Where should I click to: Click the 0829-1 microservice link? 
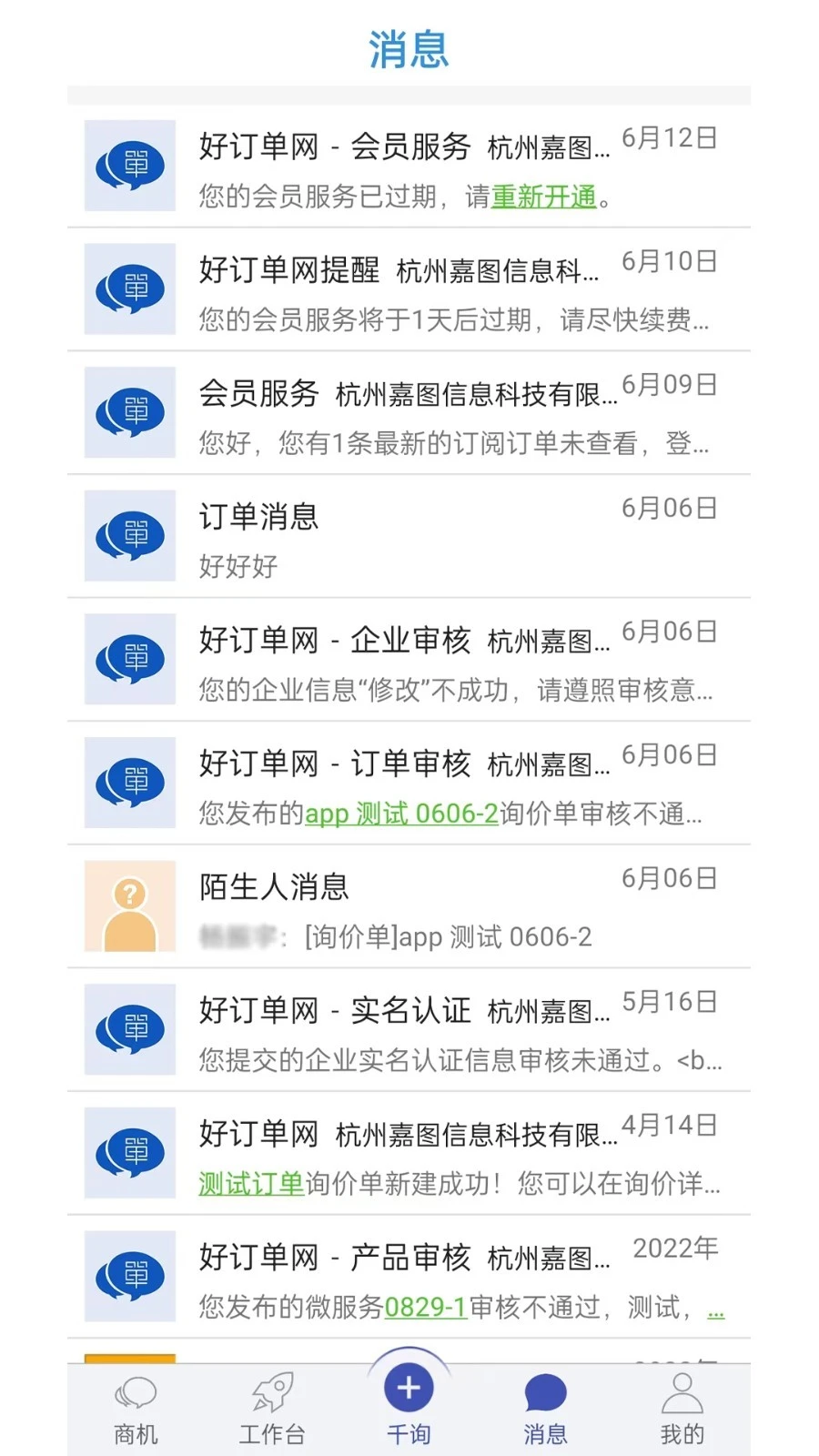point(428,1308)
